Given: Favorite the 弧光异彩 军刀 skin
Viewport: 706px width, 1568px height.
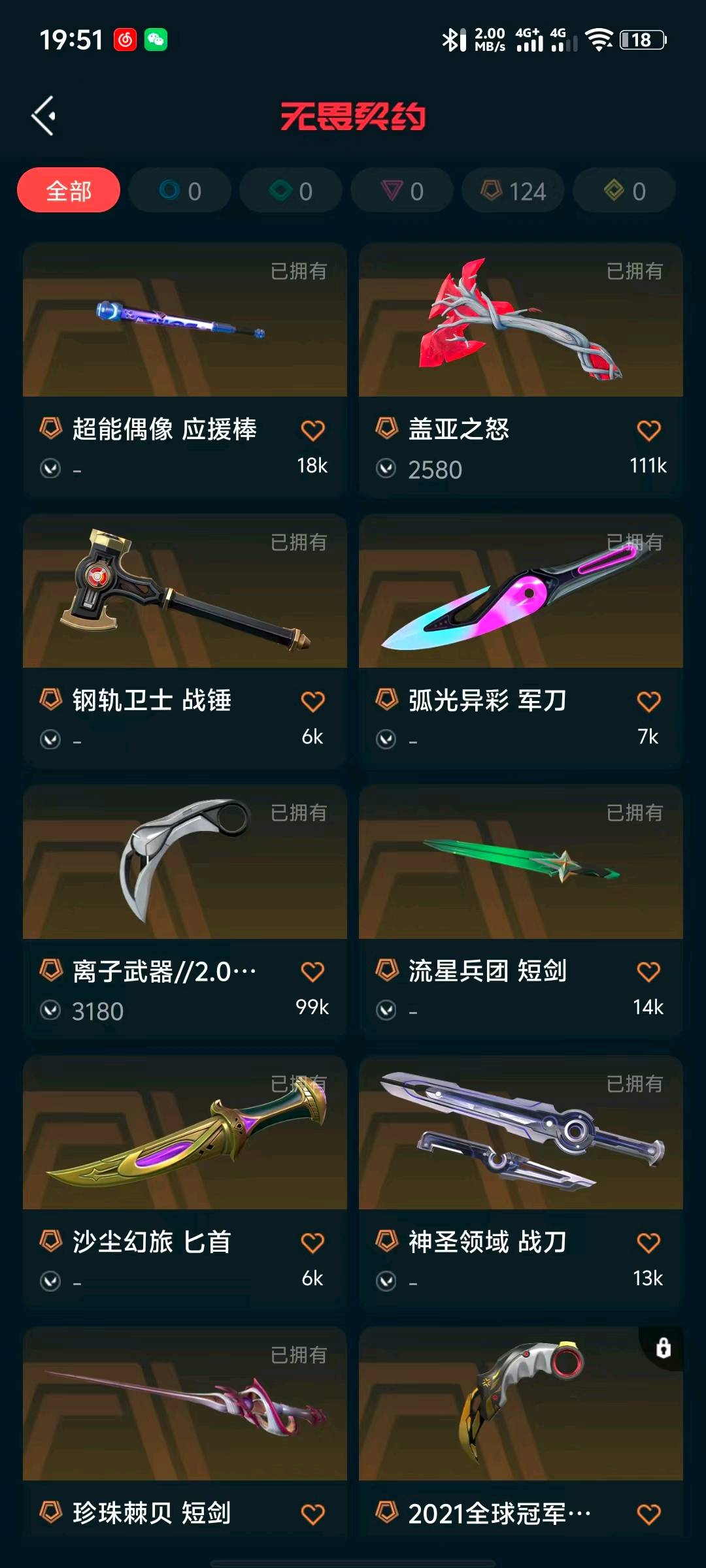Looking at the screenshot, I should 648,702.
